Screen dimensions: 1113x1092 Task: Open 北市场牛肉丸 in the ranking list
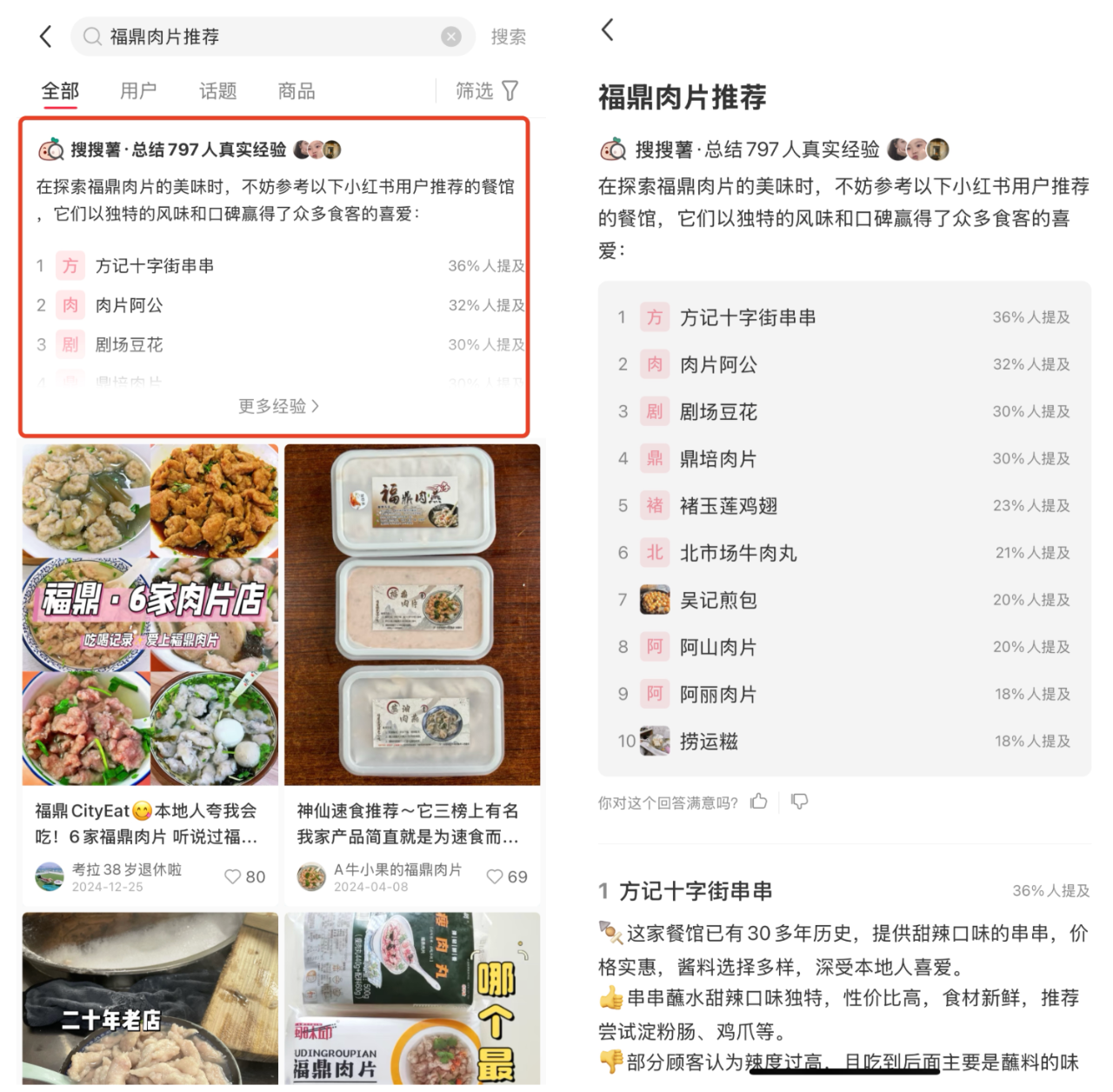tap(737, 553)
